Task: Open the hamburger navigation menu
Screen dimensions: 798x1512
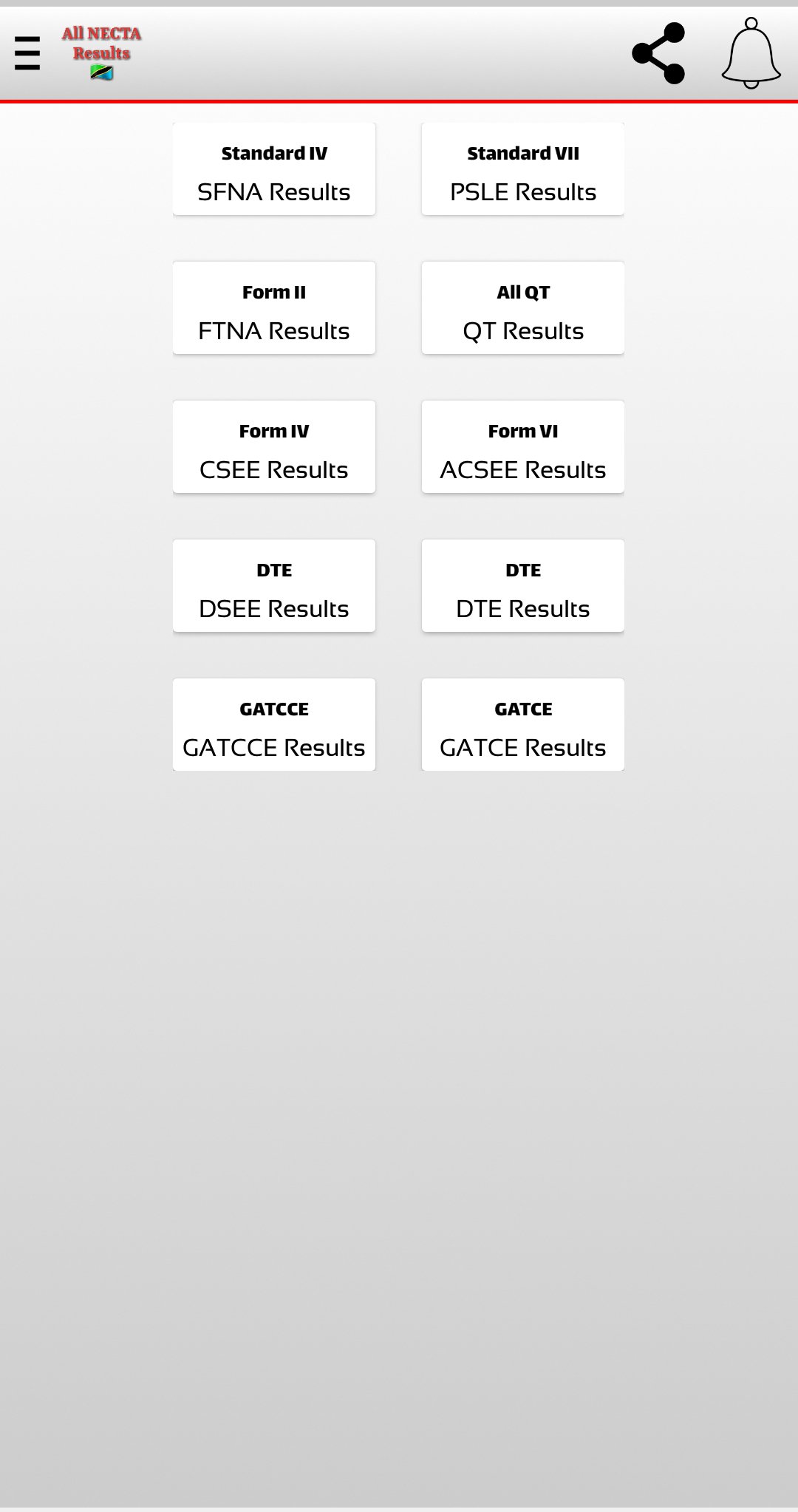Action: pyautogui.click(x=27, y=53)
